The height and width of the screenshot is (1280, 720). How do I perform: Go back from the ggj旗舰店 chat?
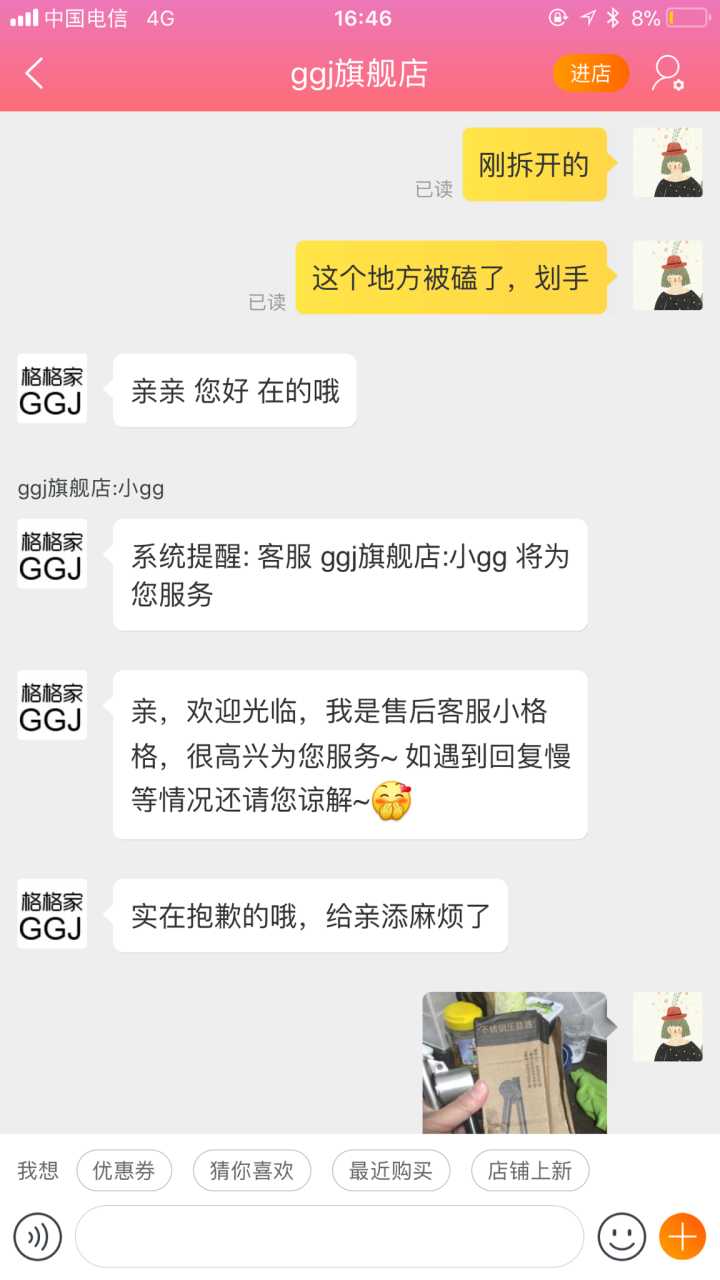[x=35, y=73]
